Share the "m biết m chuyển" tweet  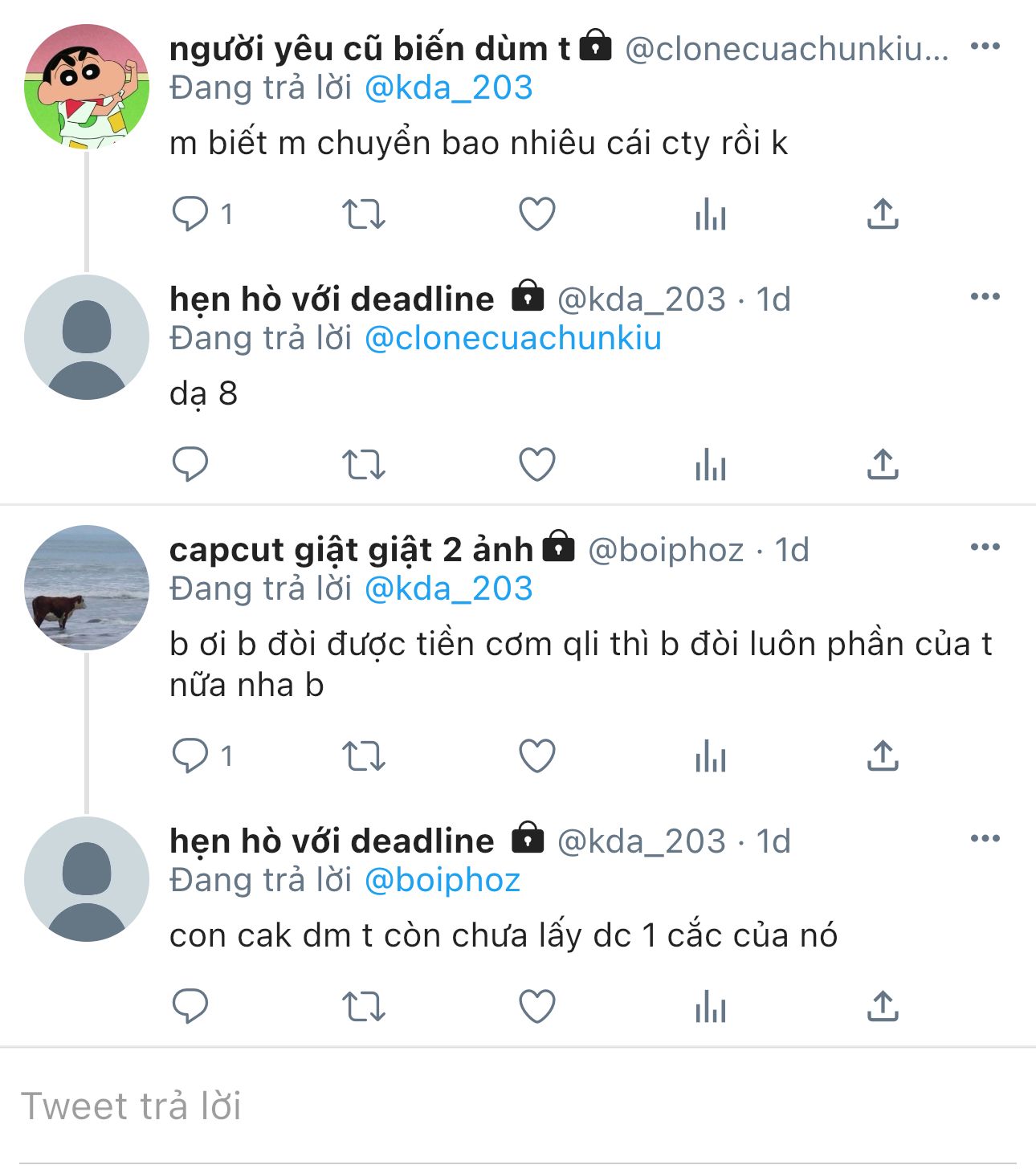(883, 214)
